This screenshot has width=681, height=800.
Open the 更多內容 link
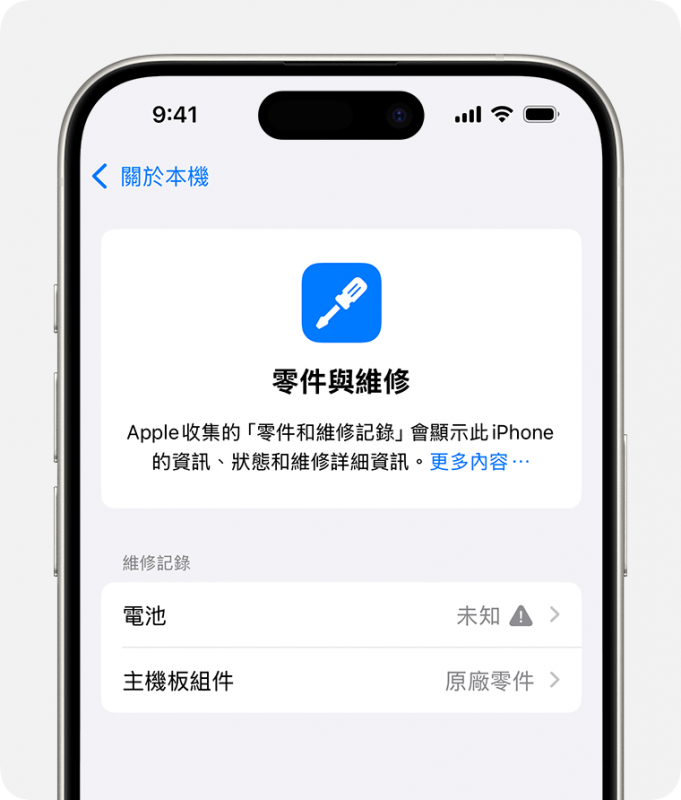478,462
